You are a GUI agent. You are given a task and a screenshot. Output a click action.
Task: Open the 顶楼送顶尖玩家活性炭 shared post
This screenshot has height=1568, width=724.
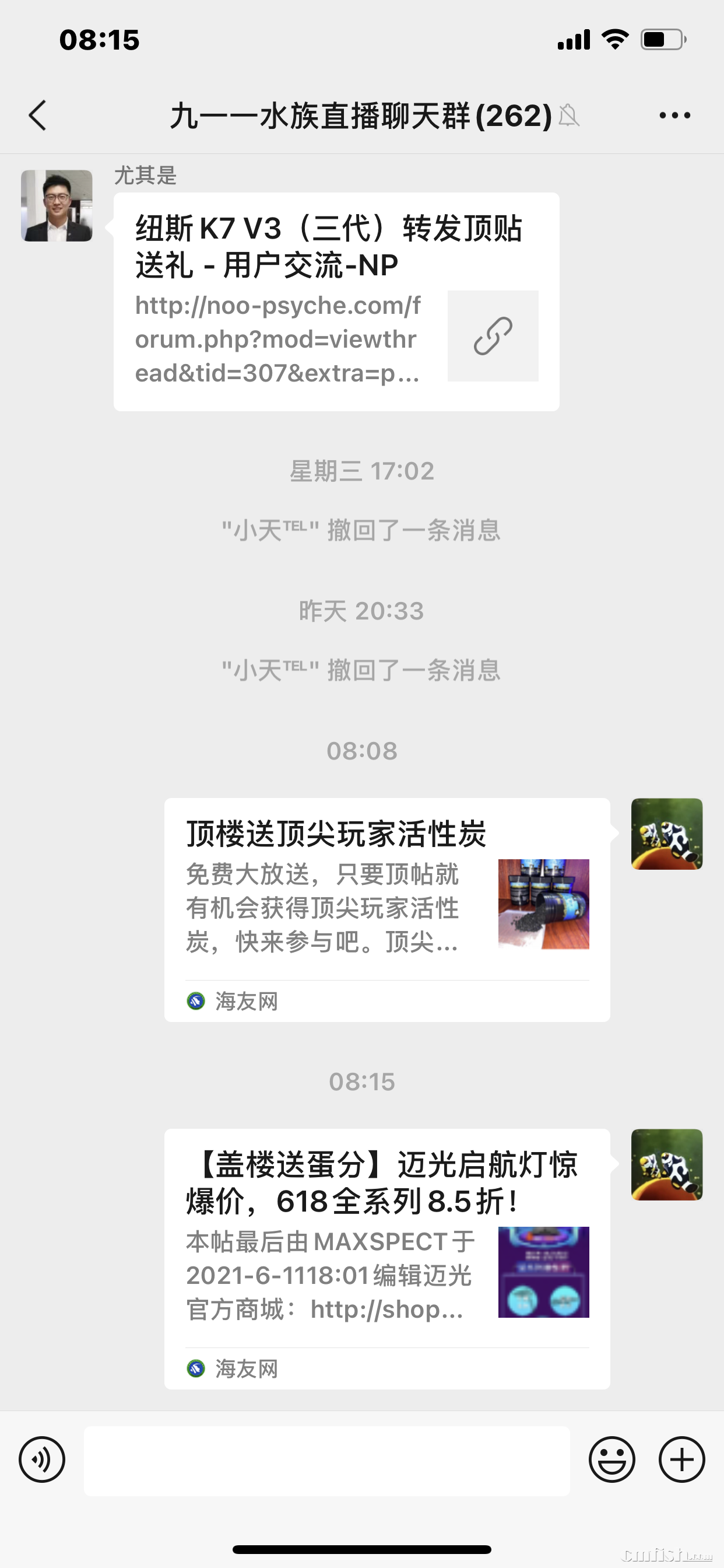pos(387,909)
